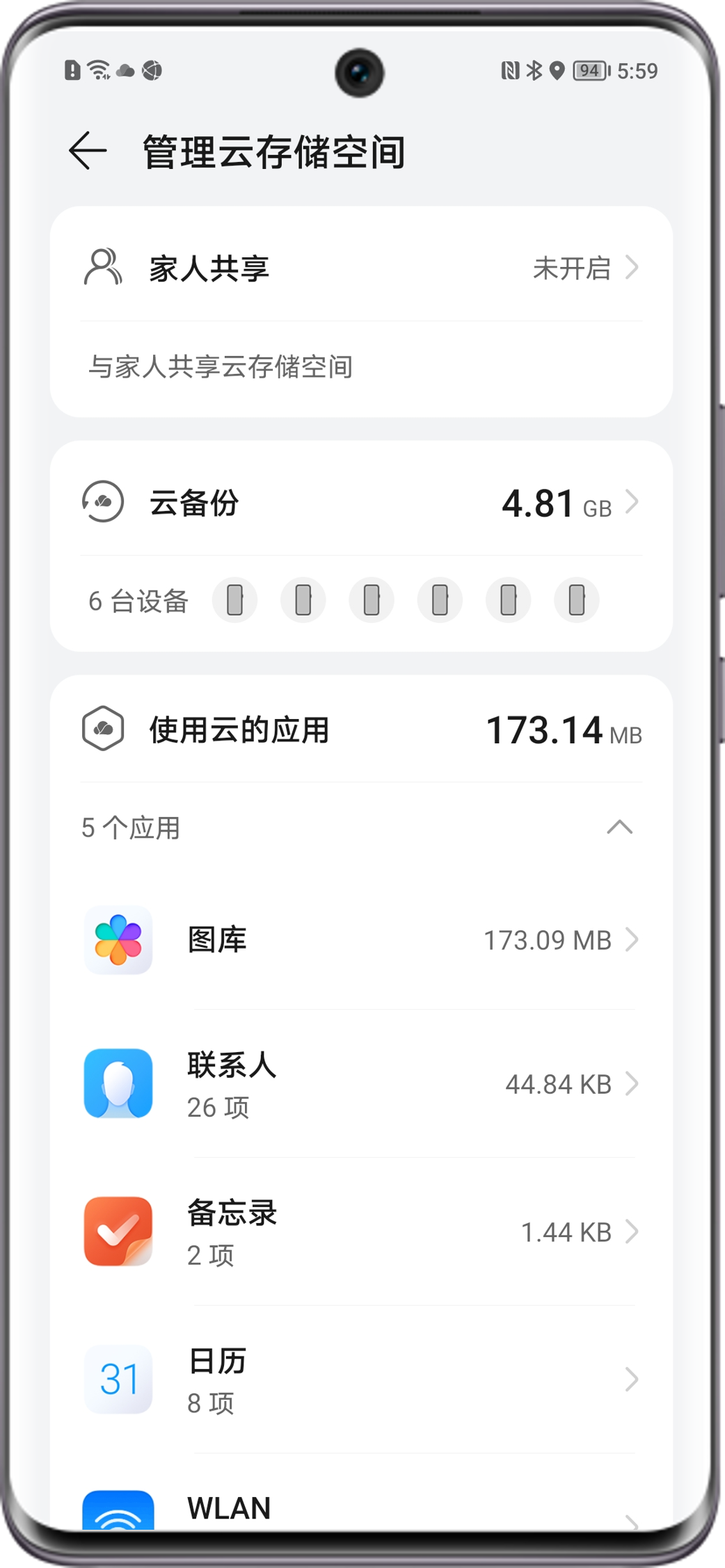The image size is (725, 1568).
Task: Collapse the 5 个应用 app list
Action: click(x=619, y=827)
